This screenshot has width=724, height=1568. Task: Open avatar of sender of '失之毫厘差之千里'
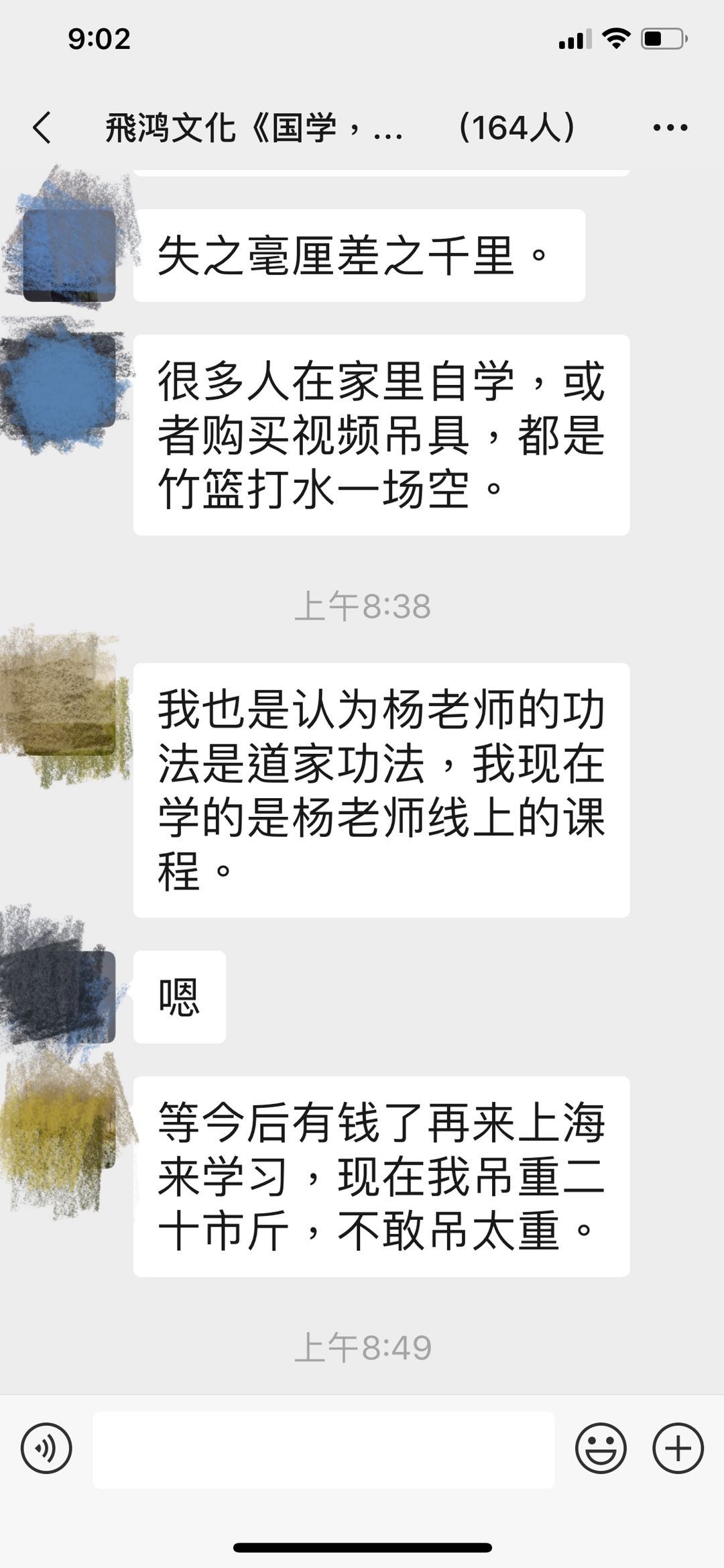click(x=69, y=255)
